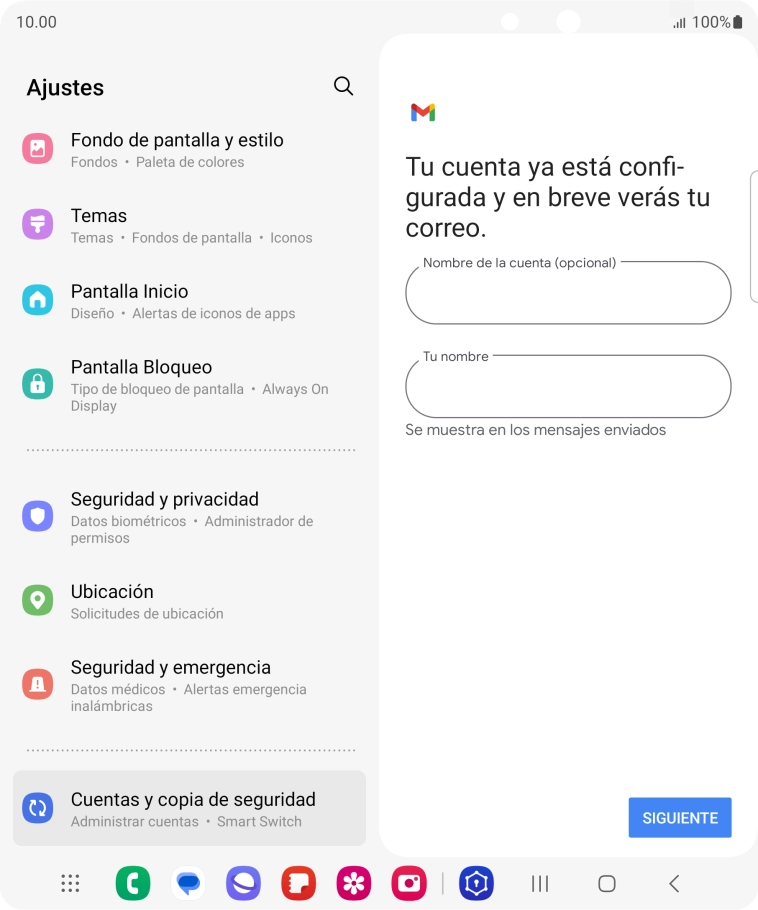Screen dimensions: 758x910
Task: Launch the Phone app from taskbar
Action: point(133,883)
